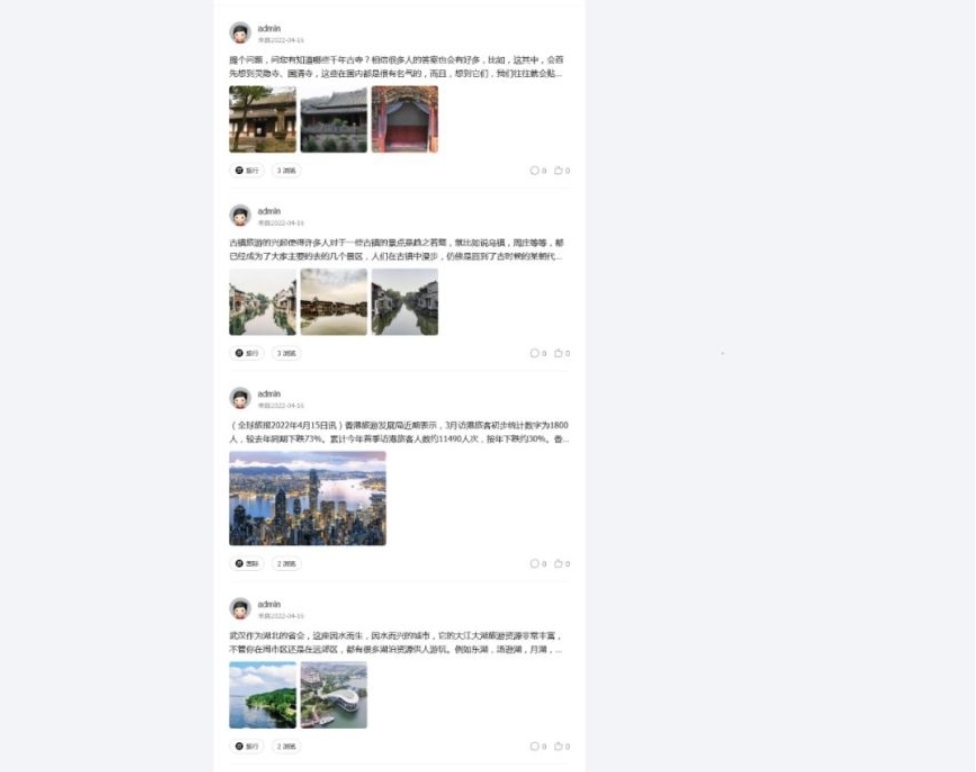The height and width of the screenshot is (772, 976).
Task: Like the water town post
Action: click(x=559, y=353)
